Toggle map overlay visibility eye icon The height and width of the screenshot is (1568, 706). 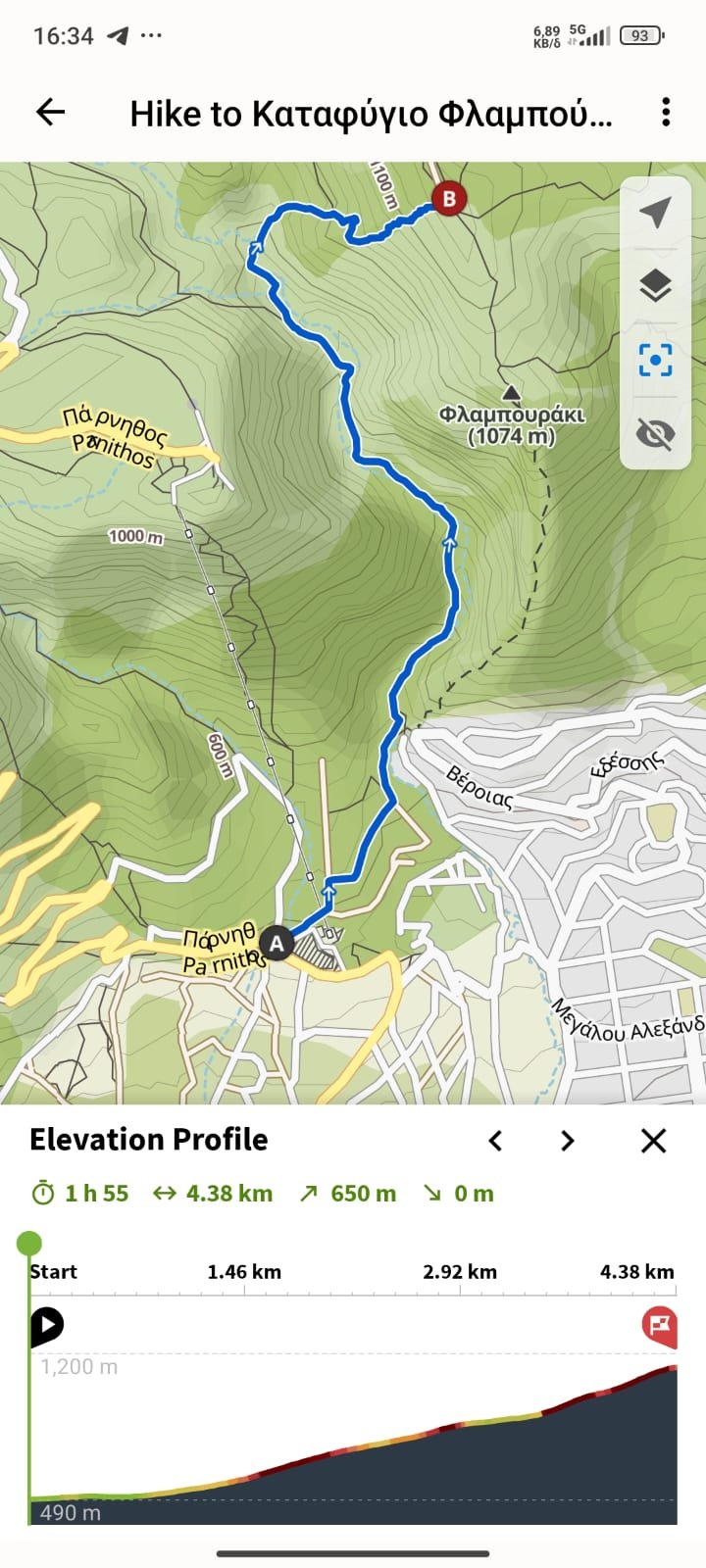pos(655,432)
